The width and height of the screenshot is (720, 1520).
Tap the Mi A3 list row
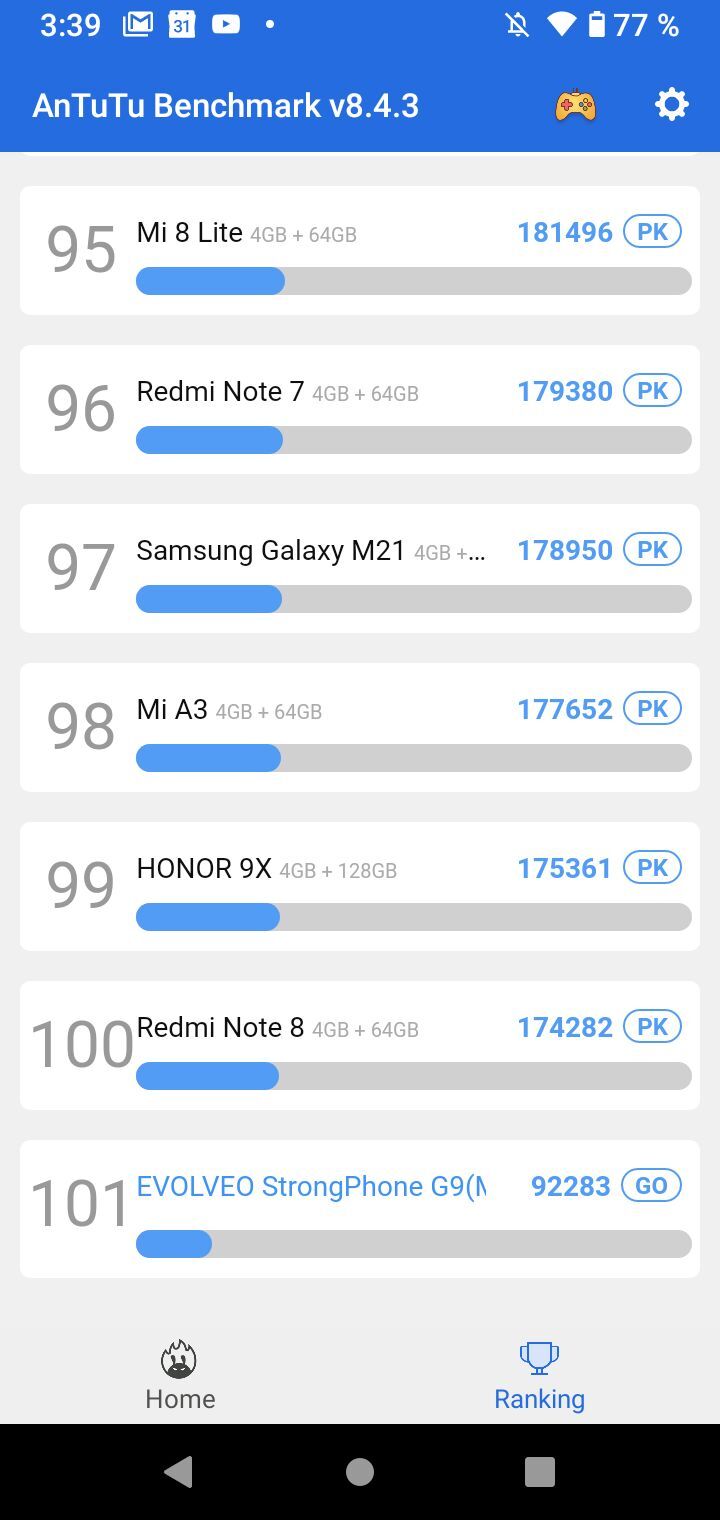(x=360, y=726)
